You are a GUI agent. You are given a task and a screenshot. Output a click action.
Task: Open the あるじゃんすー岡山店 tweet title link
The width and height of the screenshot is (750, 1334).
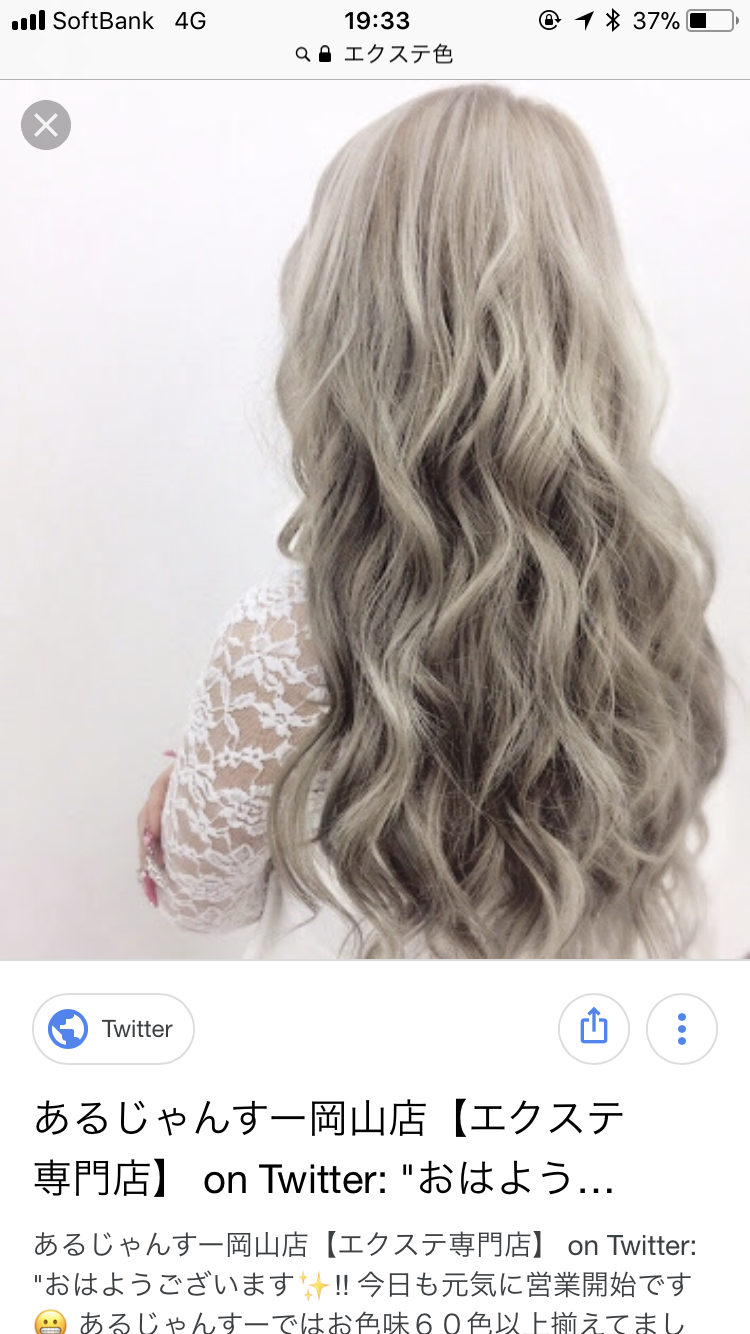(x=330, y=1149)
